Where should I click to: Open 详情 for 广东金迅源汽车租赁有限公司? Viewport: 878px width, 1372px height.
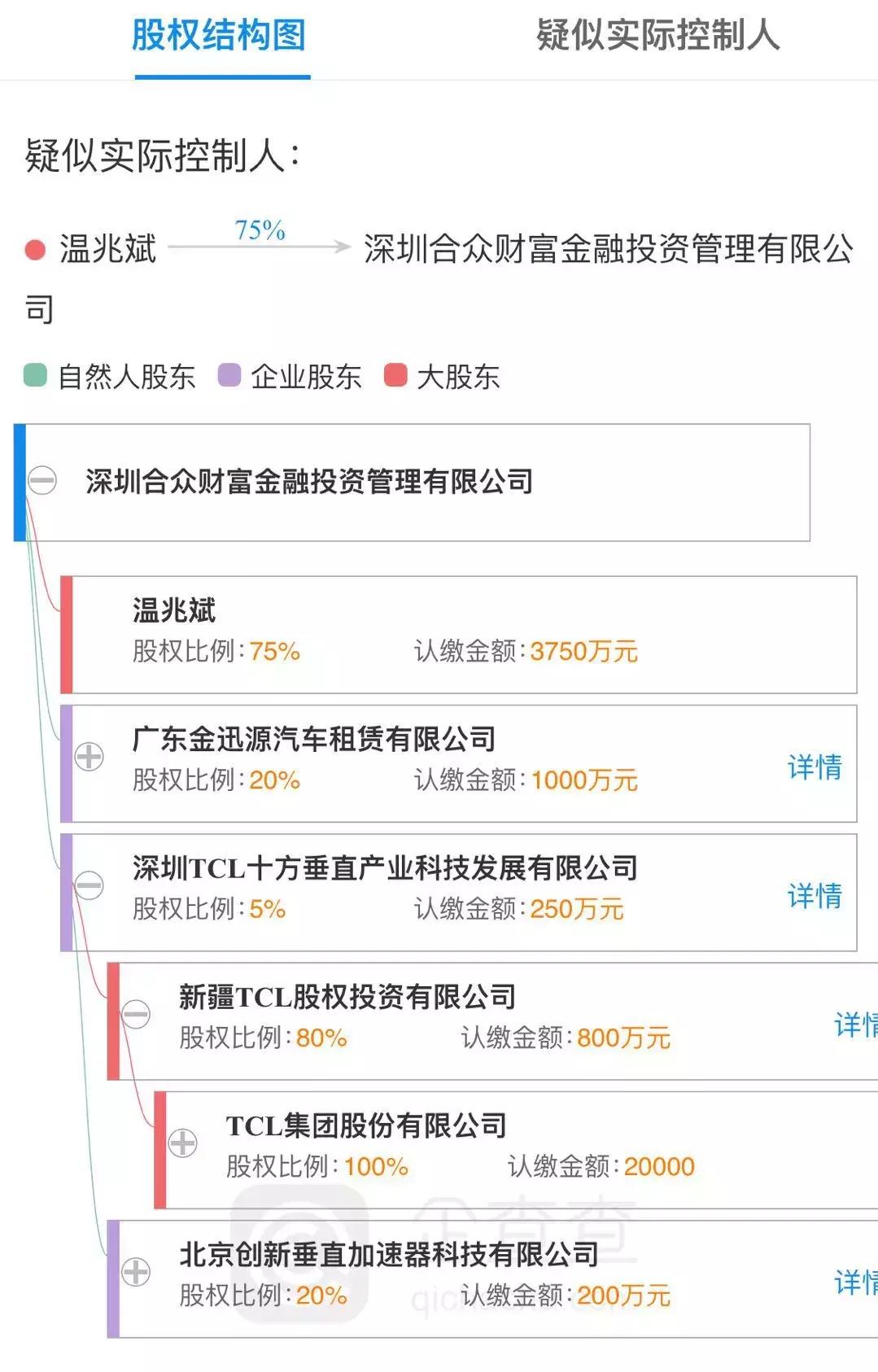pyautogui.click(x=814, y=768)
